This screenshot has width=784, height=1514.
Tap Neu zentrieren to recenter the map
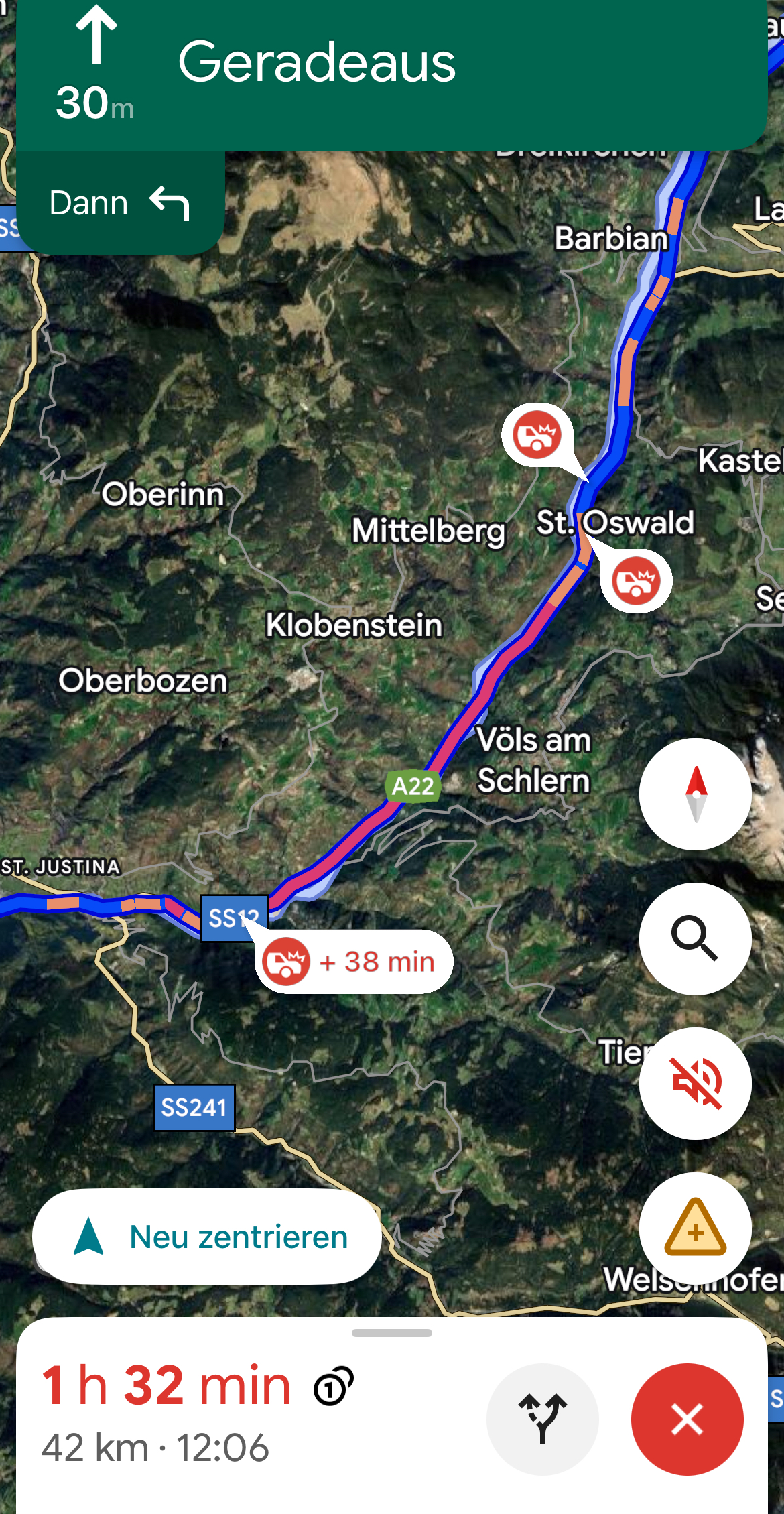206,1237
